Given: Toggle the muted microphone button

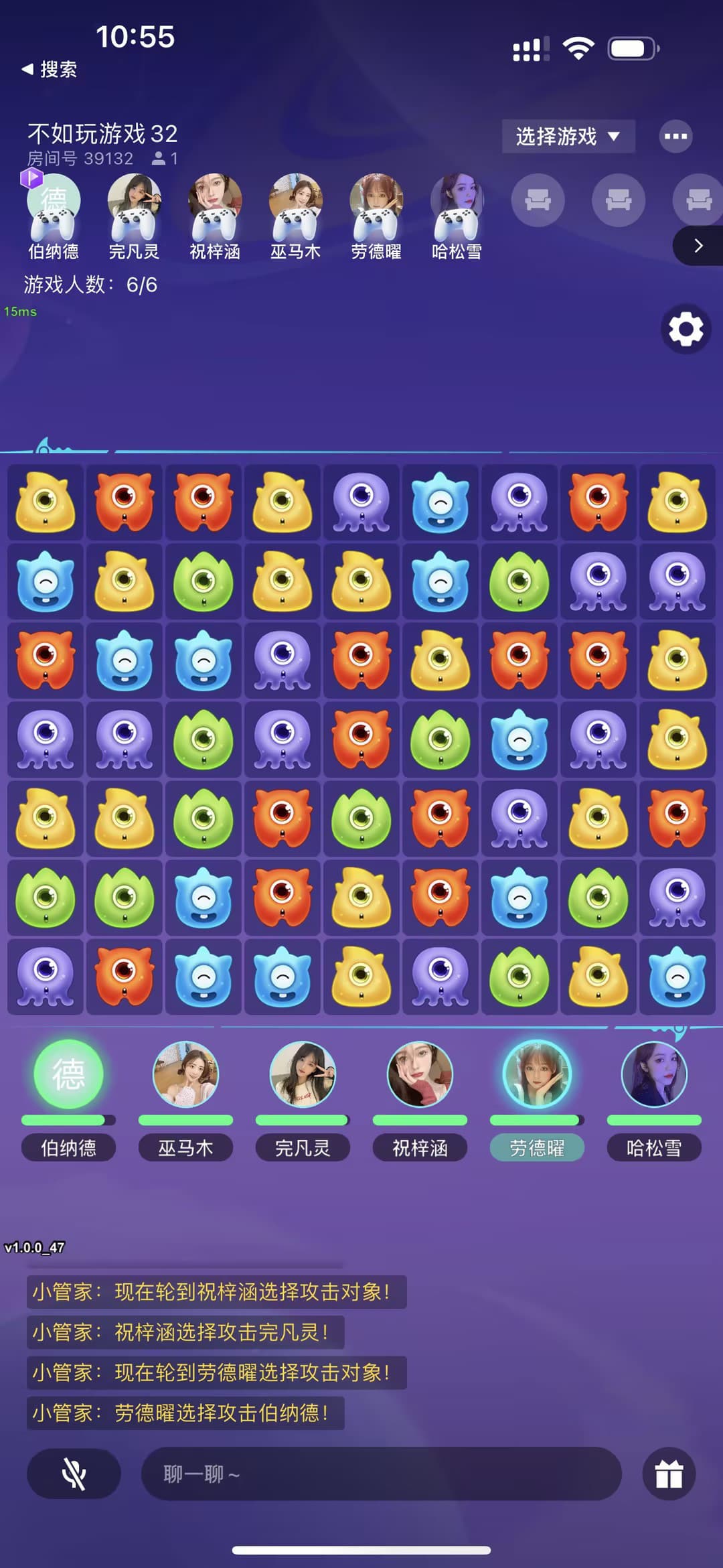Looking at the screenshot, I should [x=74, y=1474].
